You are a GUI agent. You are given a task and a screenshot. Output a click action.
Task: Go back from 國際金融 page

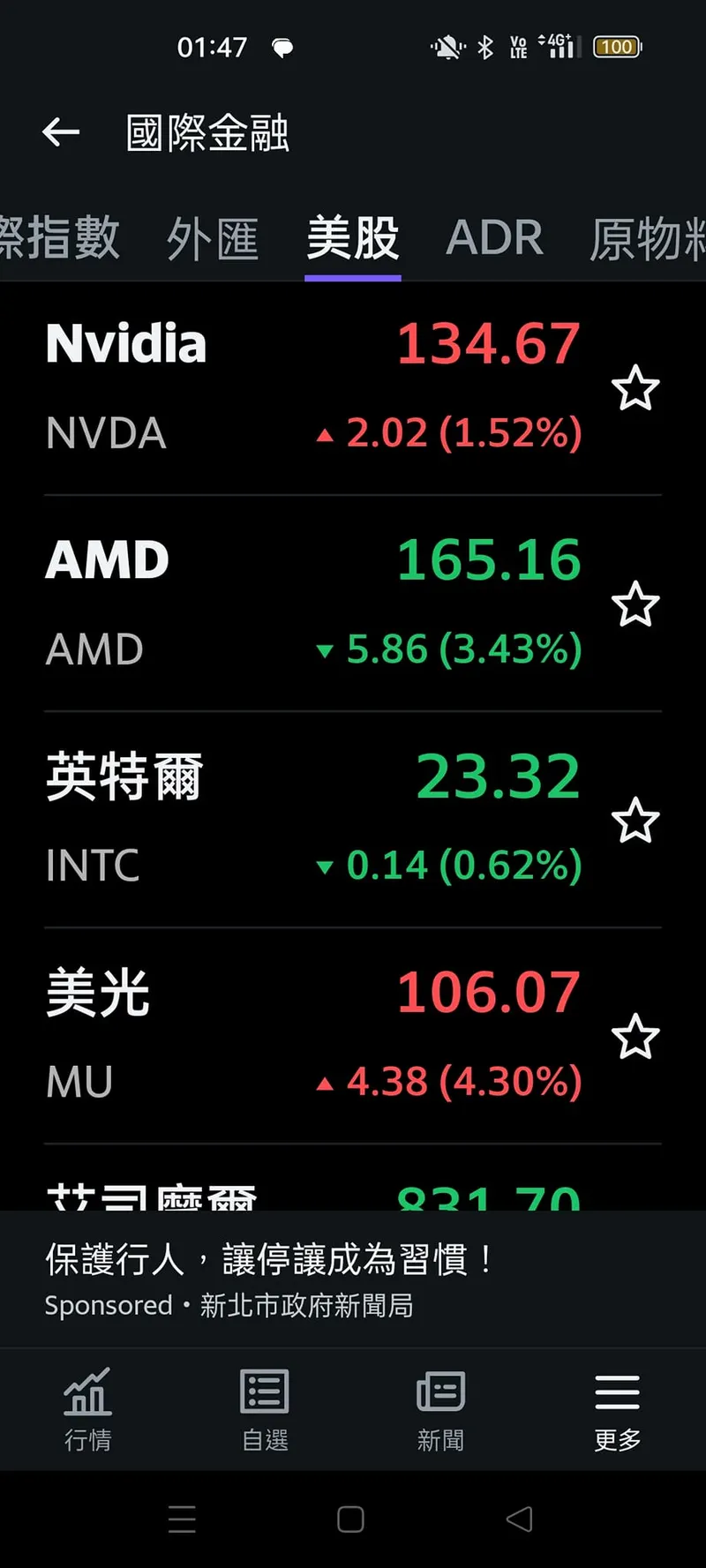61,132
